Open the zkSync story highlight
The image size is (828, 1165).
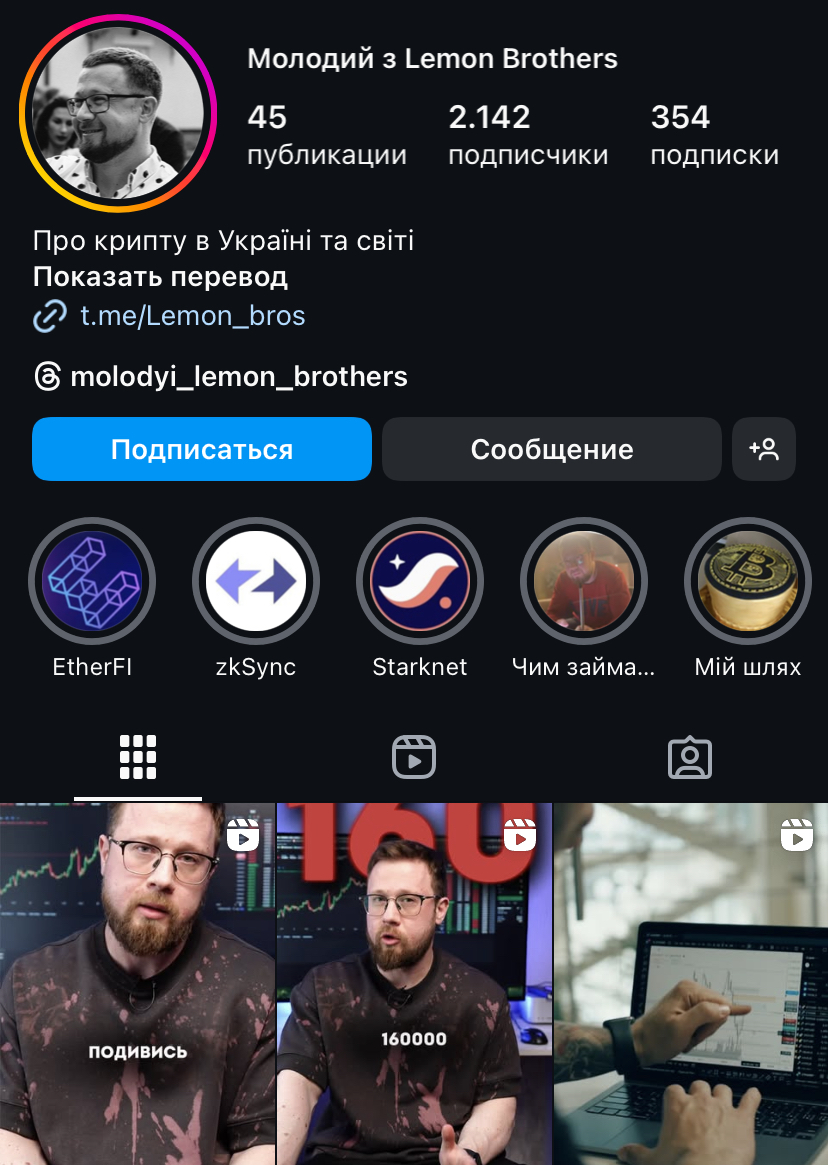(x=256, y=582)
